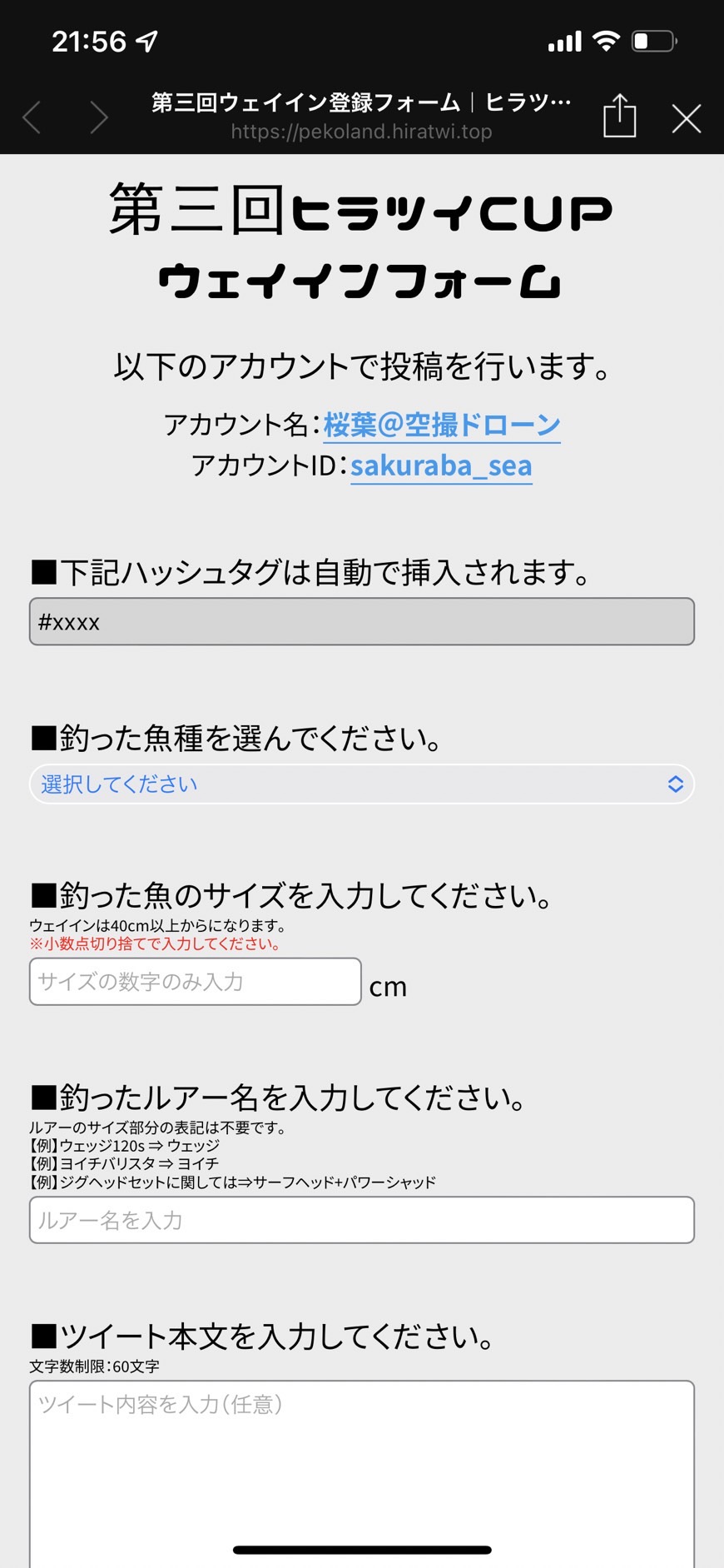This screenshot has width=724, height=1568.
Task: Open the sakuraba_sea account ID link
Action: pyautogui.click(x=441, y=465)
